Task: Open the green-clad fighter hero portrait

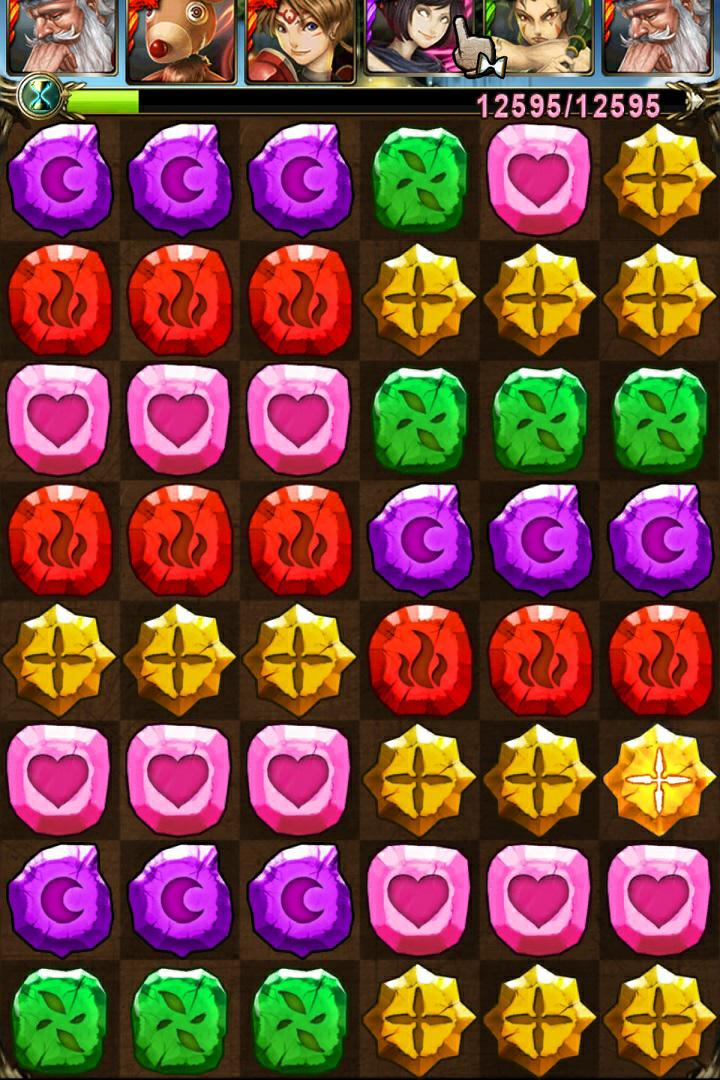Action: tap(540, 38)
